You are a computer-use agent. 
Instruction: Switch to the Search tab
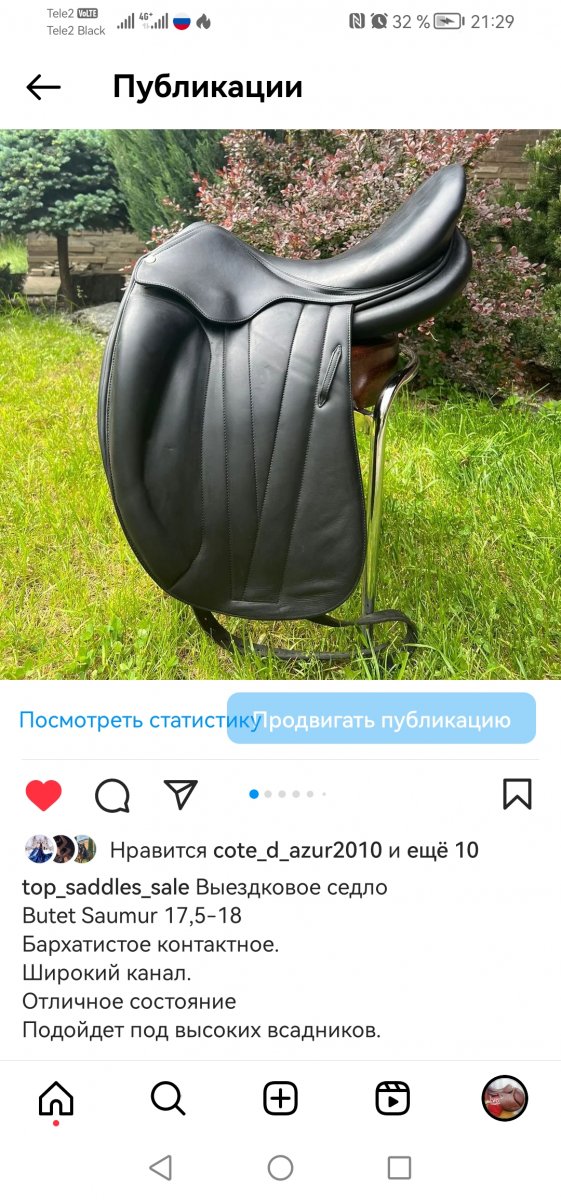[168, 1099]
